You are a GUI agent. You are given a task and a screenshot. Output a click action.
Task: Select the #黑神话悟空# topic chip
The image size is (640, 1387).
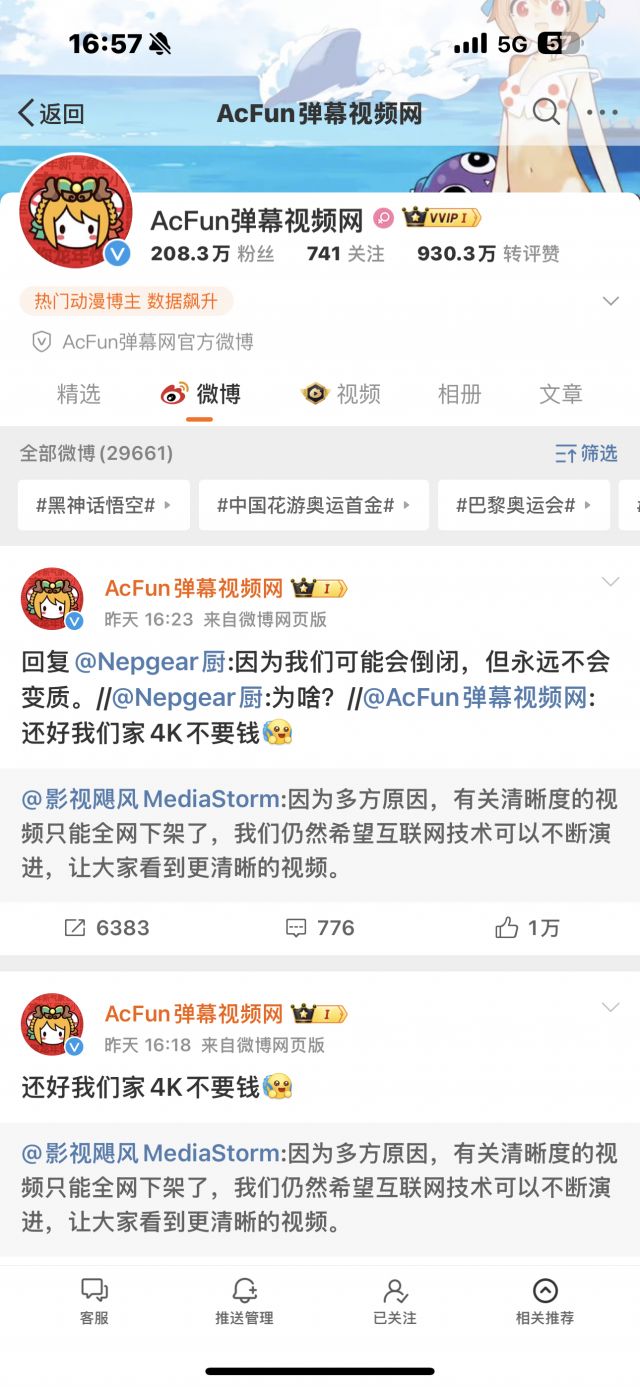point(103,505)
